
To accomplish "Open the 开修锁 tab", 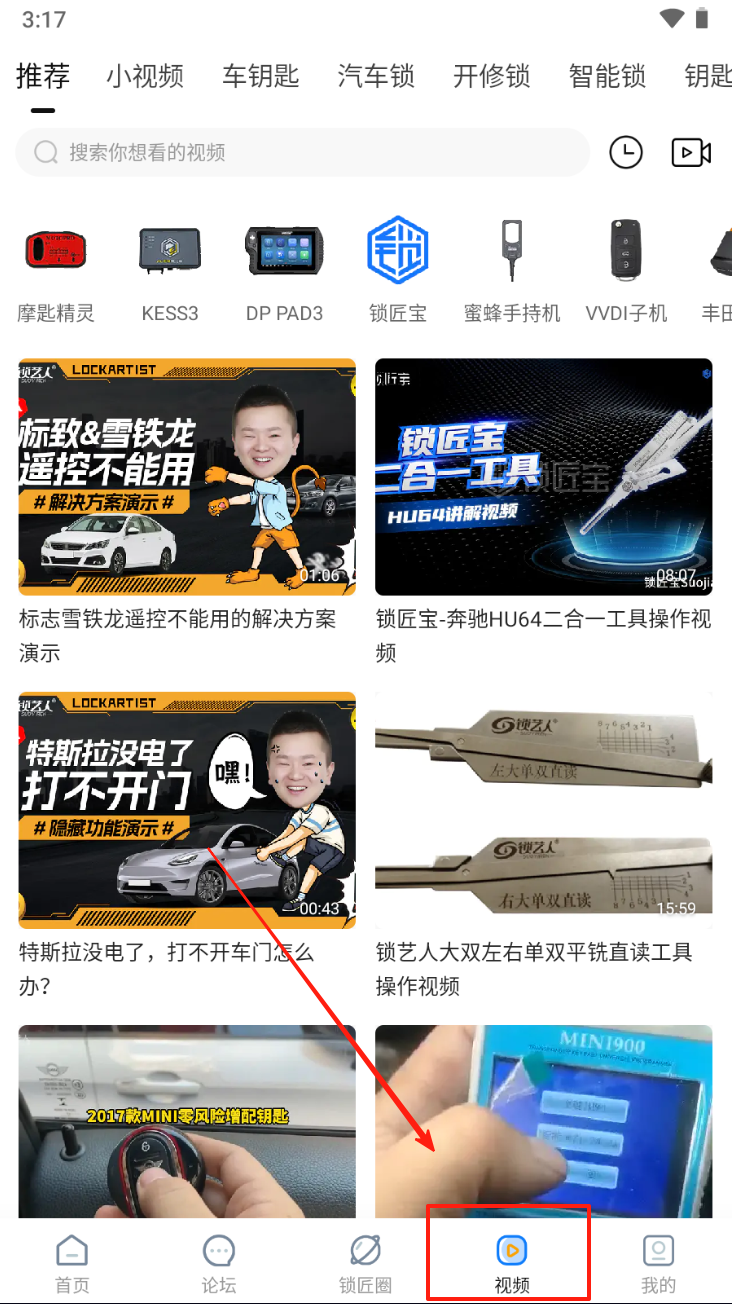I will (x=491, y=76).
